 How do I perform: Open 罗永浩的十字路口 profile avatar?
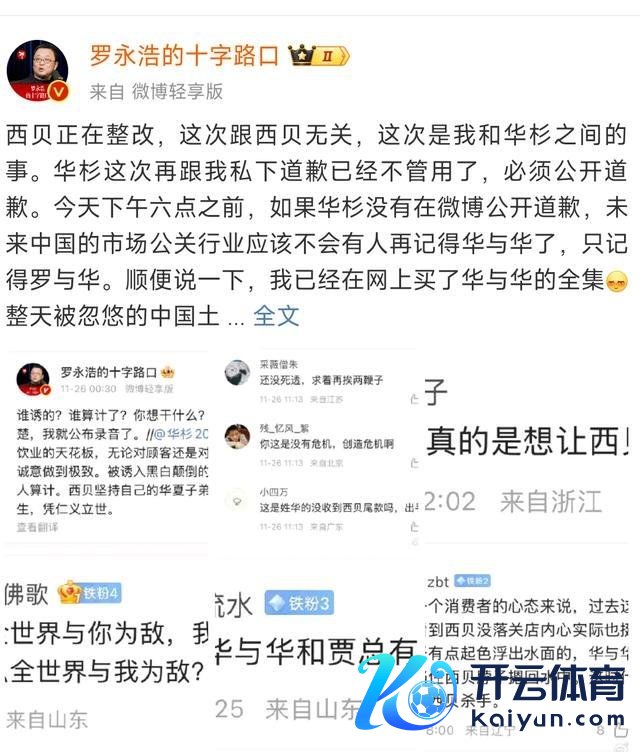[x=38, y=71]
